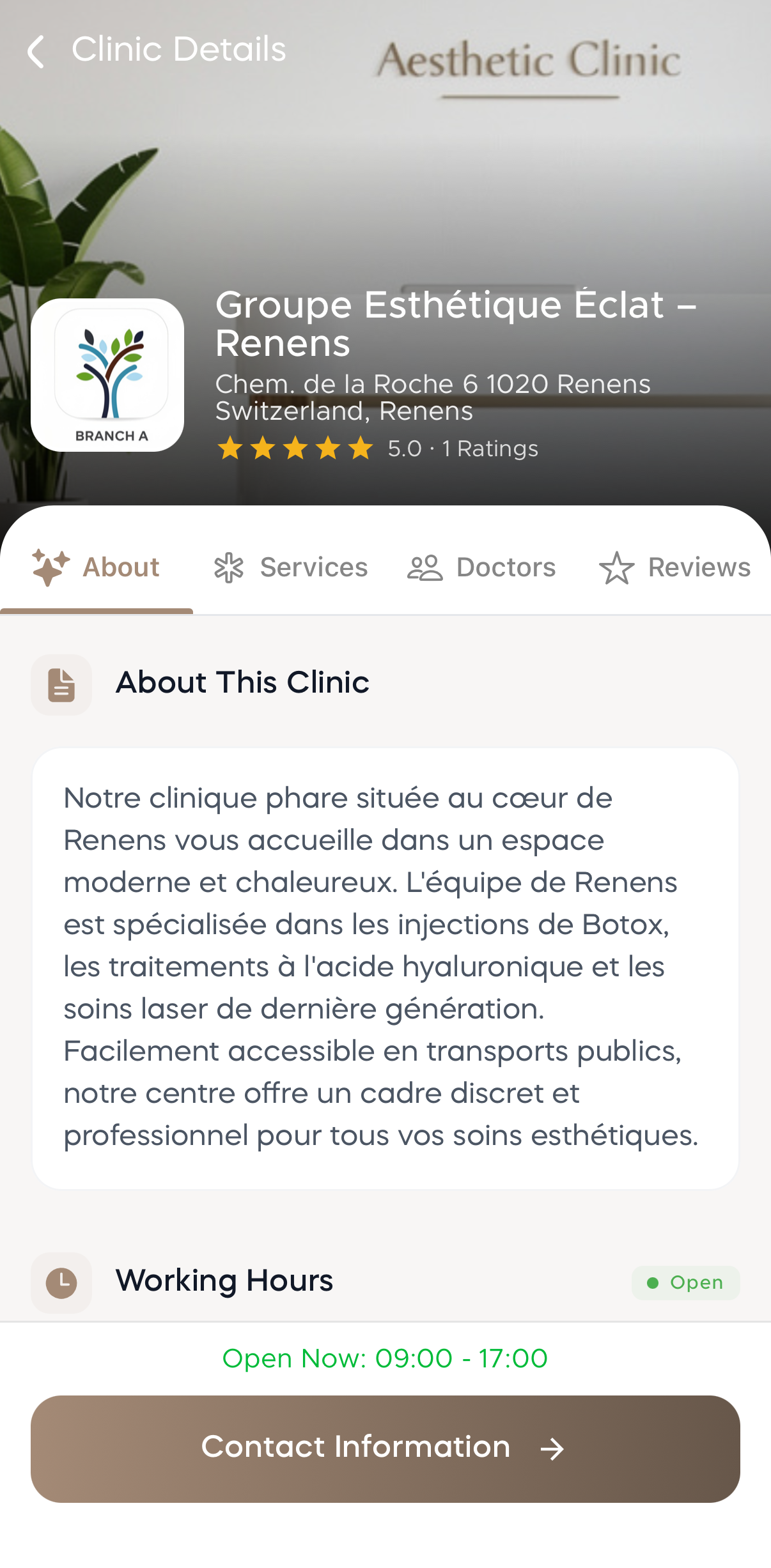Tap the back chevron to leave Clinic Details
771x1568 pixels.
[36, 50]
